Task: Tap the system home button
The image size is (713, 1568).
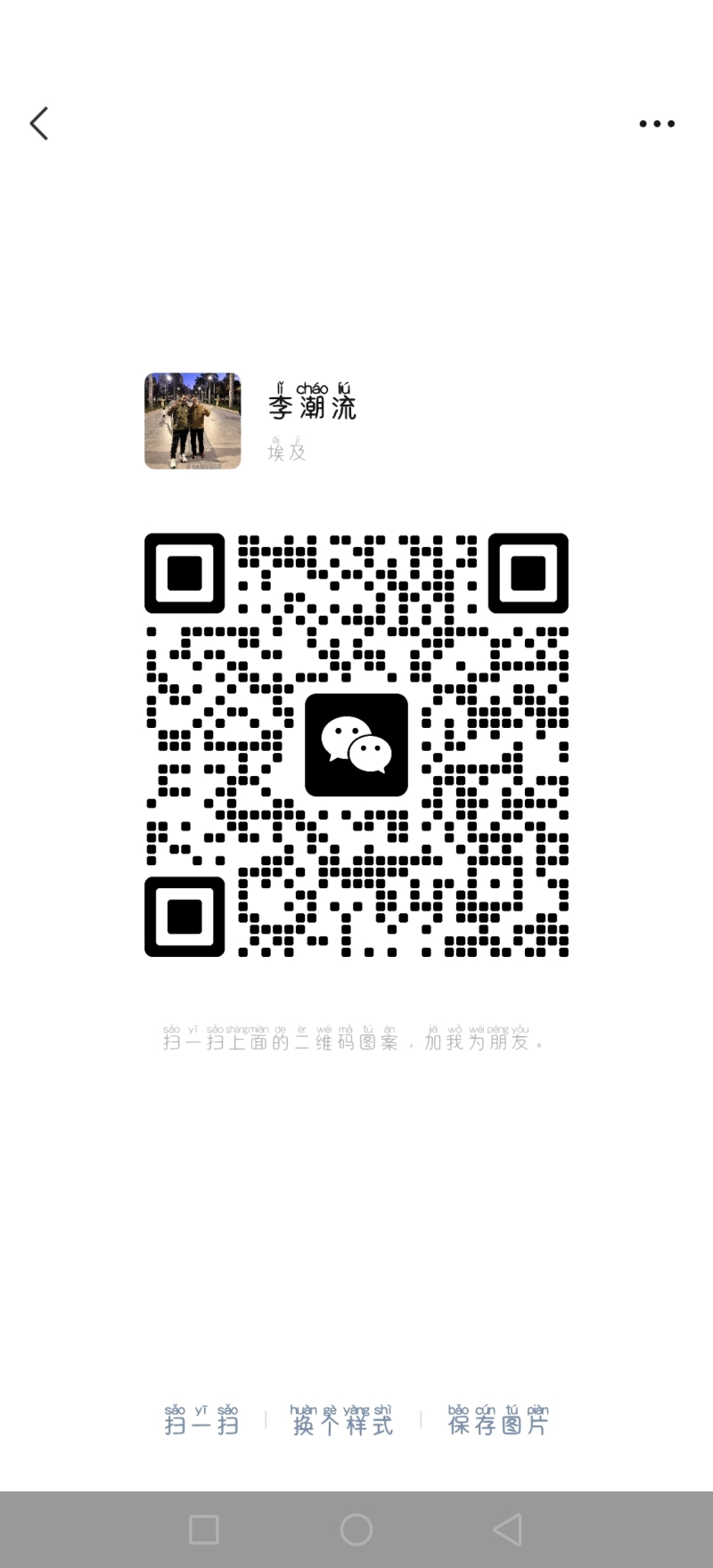Action: pyautogui.click(x=356, y=1530)
